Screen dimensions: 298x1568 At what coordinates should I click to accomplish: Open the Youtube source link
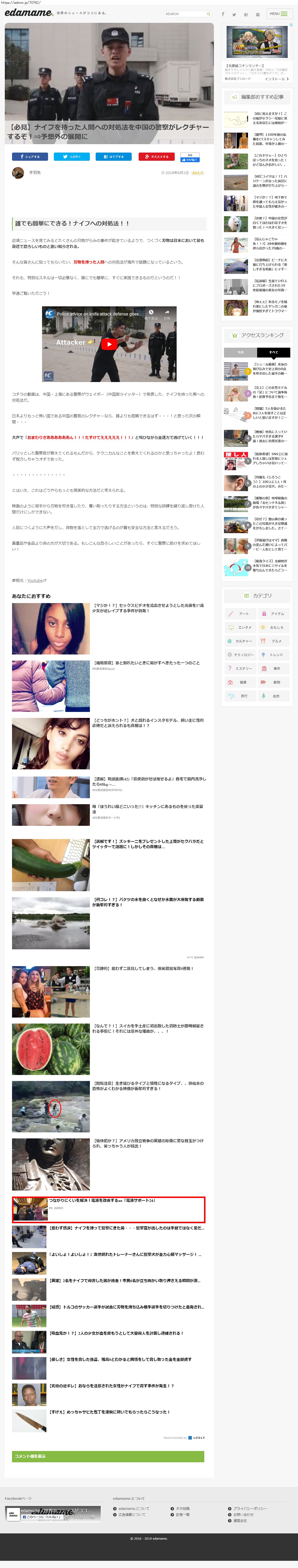coord(35,580)
